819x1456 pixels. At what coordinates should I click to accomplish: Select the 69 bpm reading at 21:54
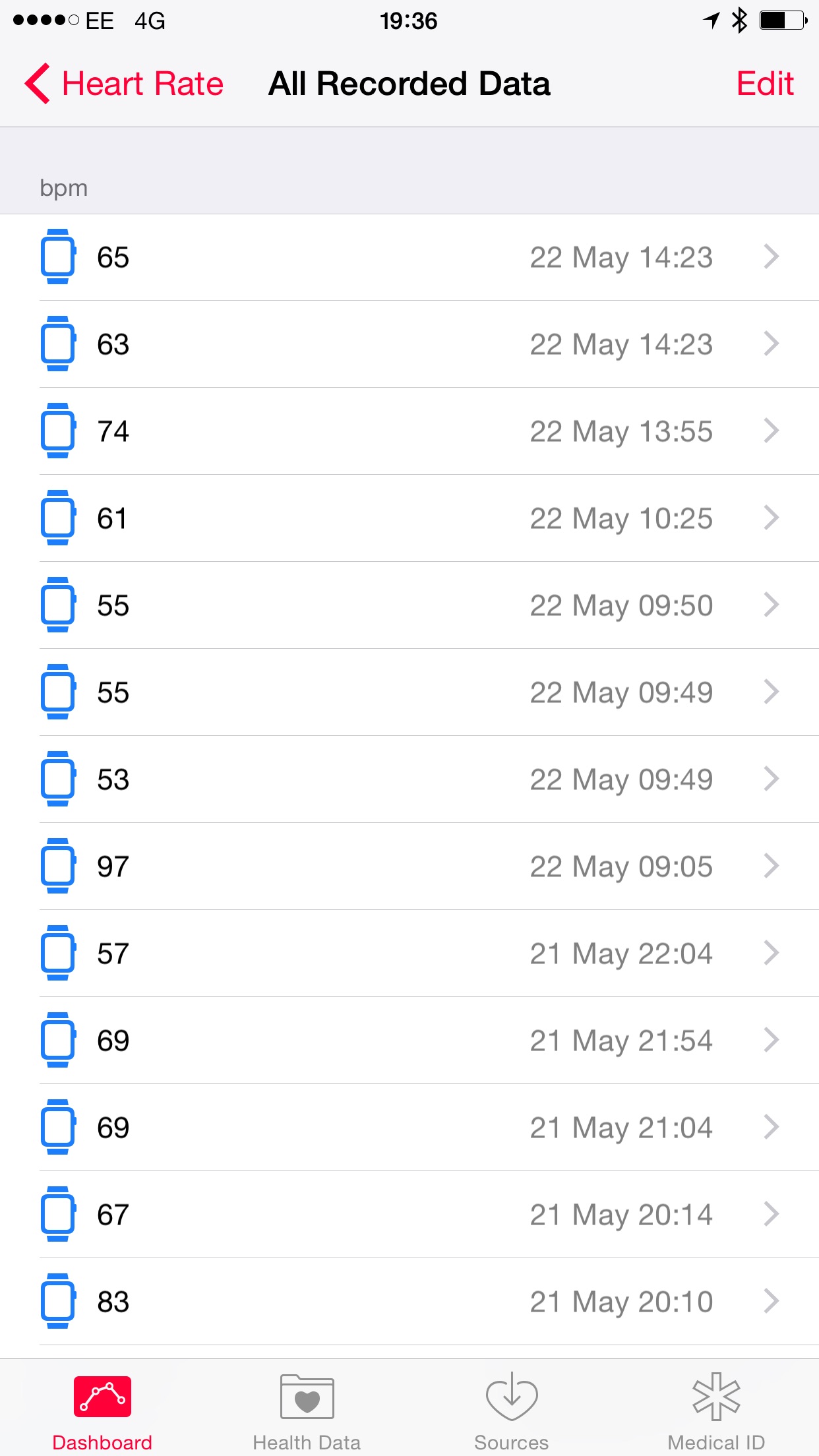coord(409,1041)
